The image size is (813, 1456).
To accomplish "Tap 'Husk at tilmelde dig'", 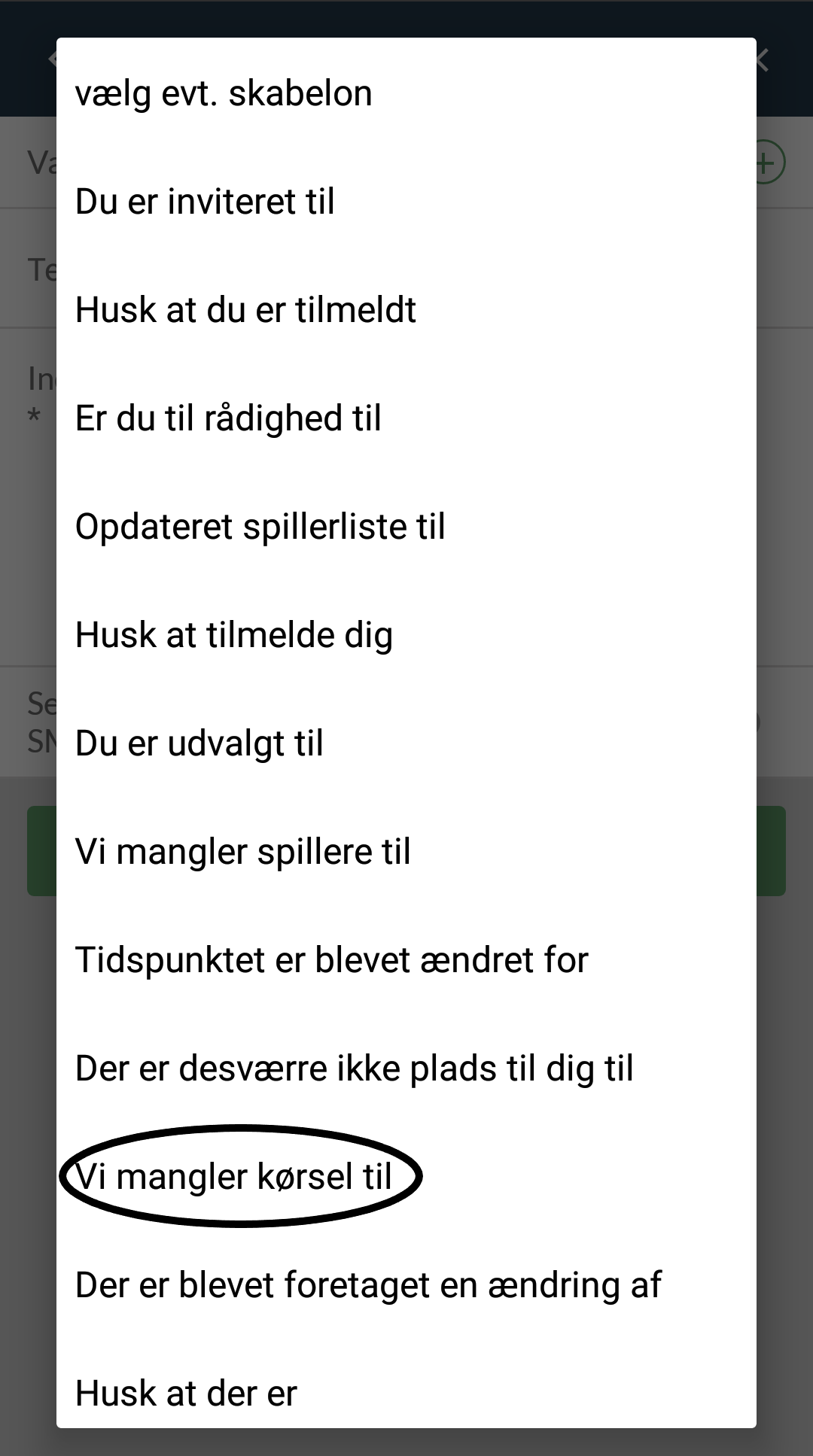I will [x=406, y=635].
